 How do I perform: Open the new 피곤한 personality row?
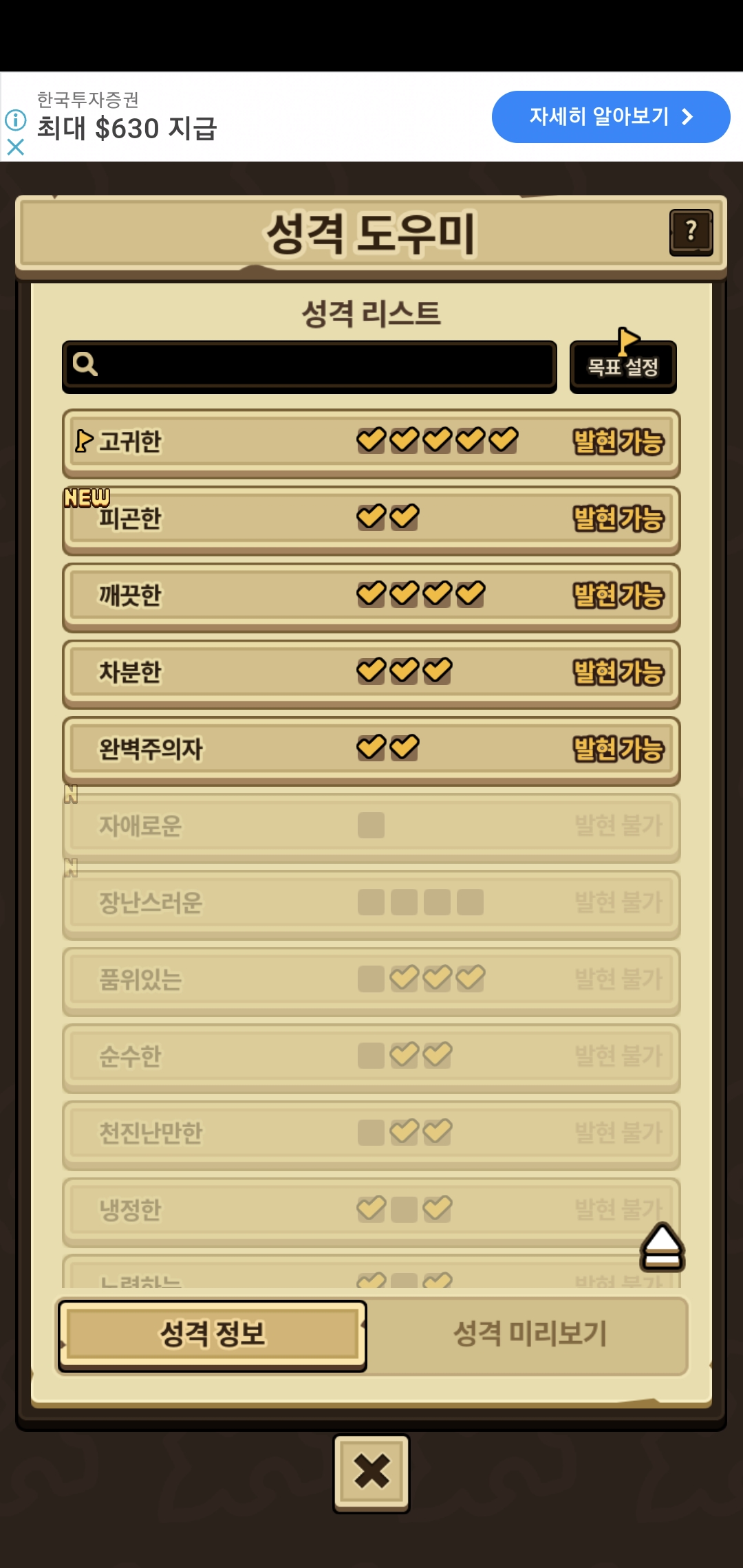(371, 519)
